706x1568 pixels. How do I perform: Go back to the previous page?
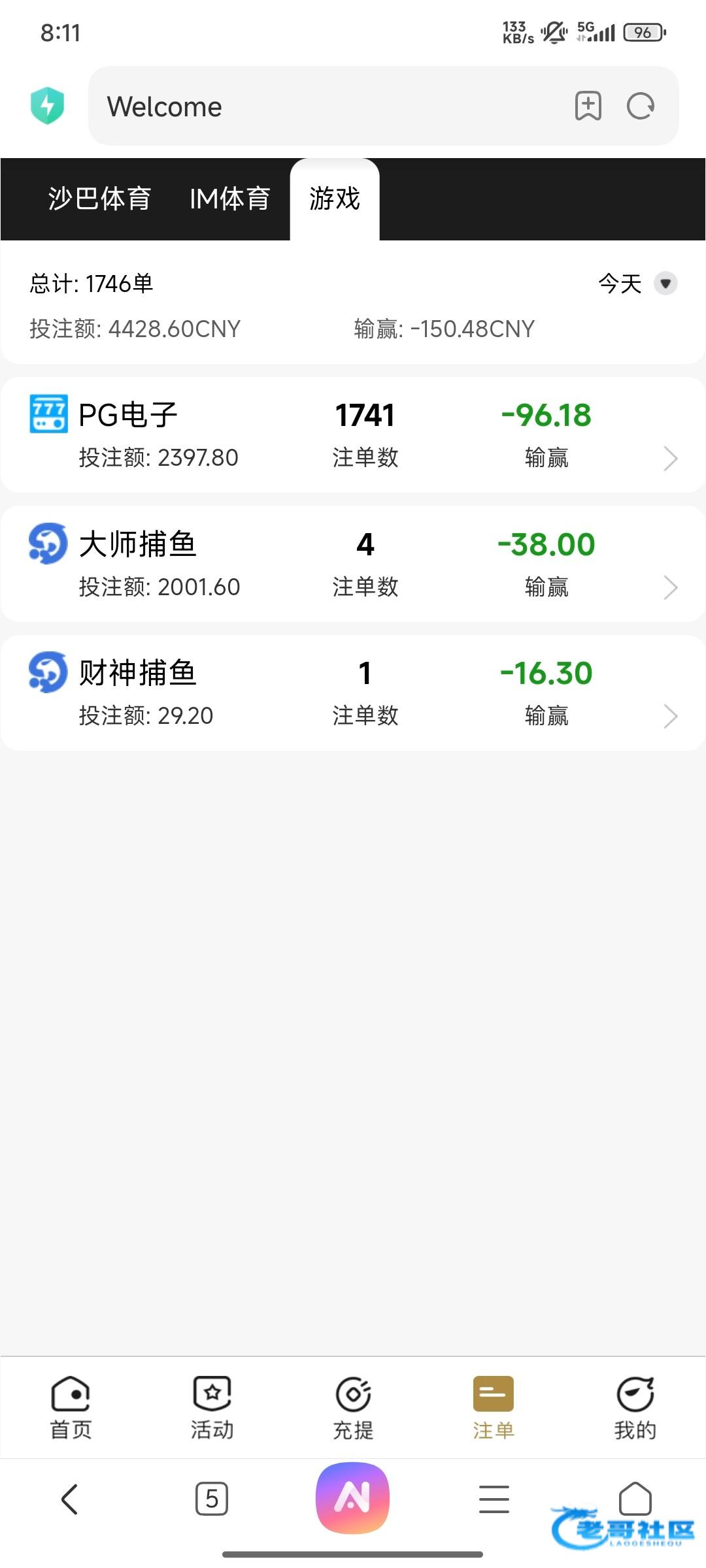point(69,1499)
